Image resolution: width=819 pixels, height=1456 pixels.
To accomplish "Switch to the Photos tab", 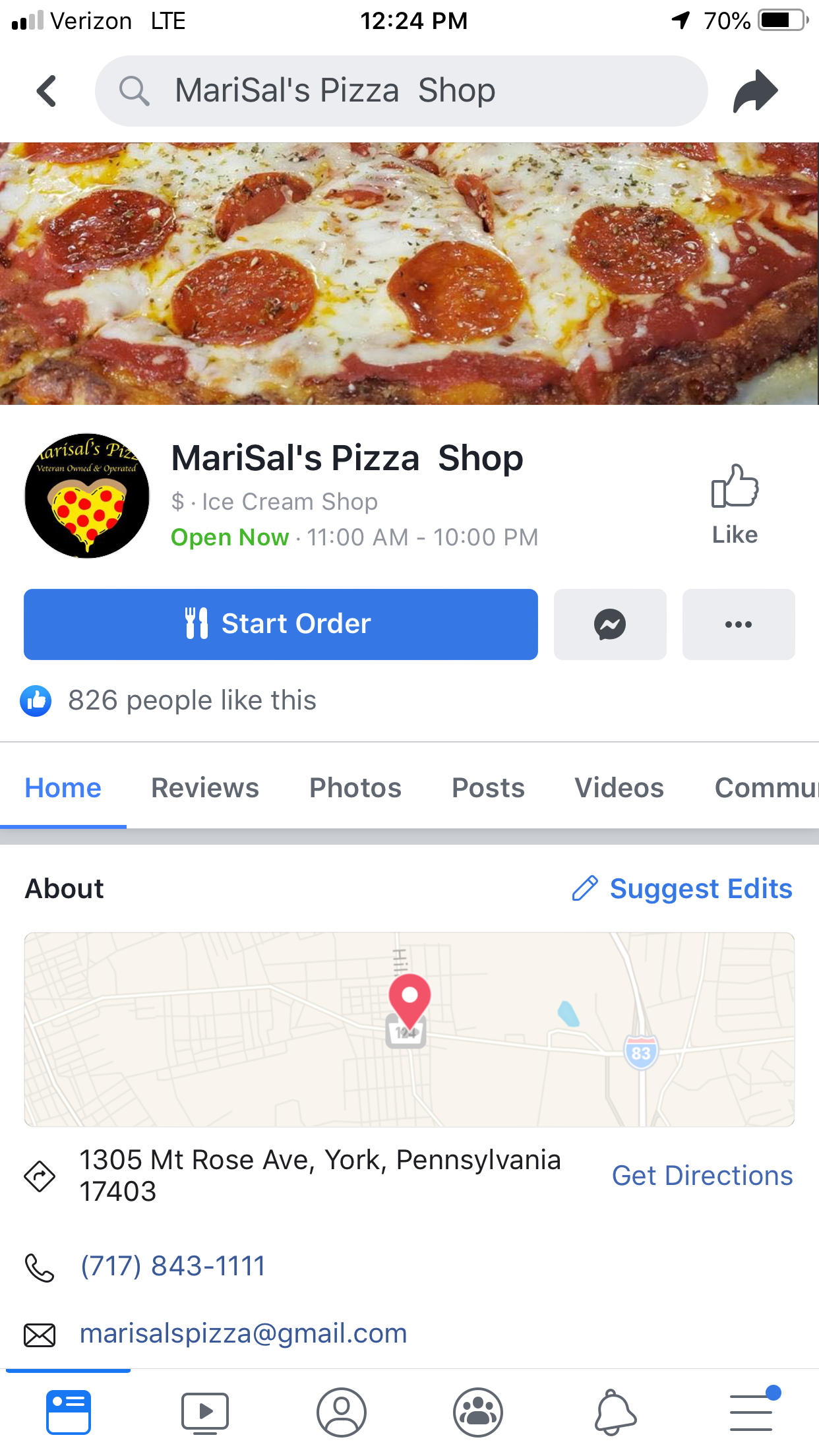I will coord(355,788).
